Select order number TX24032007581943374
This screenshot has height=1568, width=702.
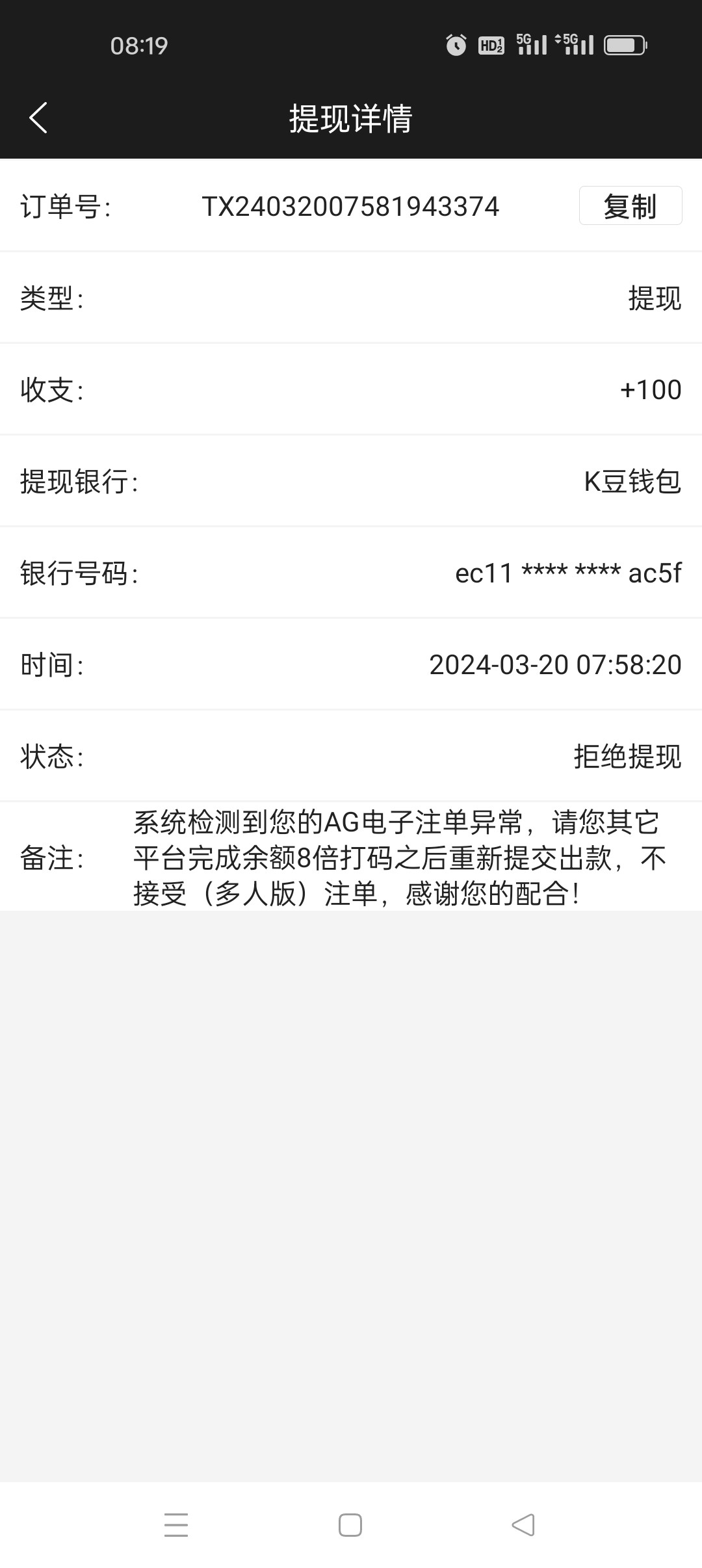(x=351, y=206)
